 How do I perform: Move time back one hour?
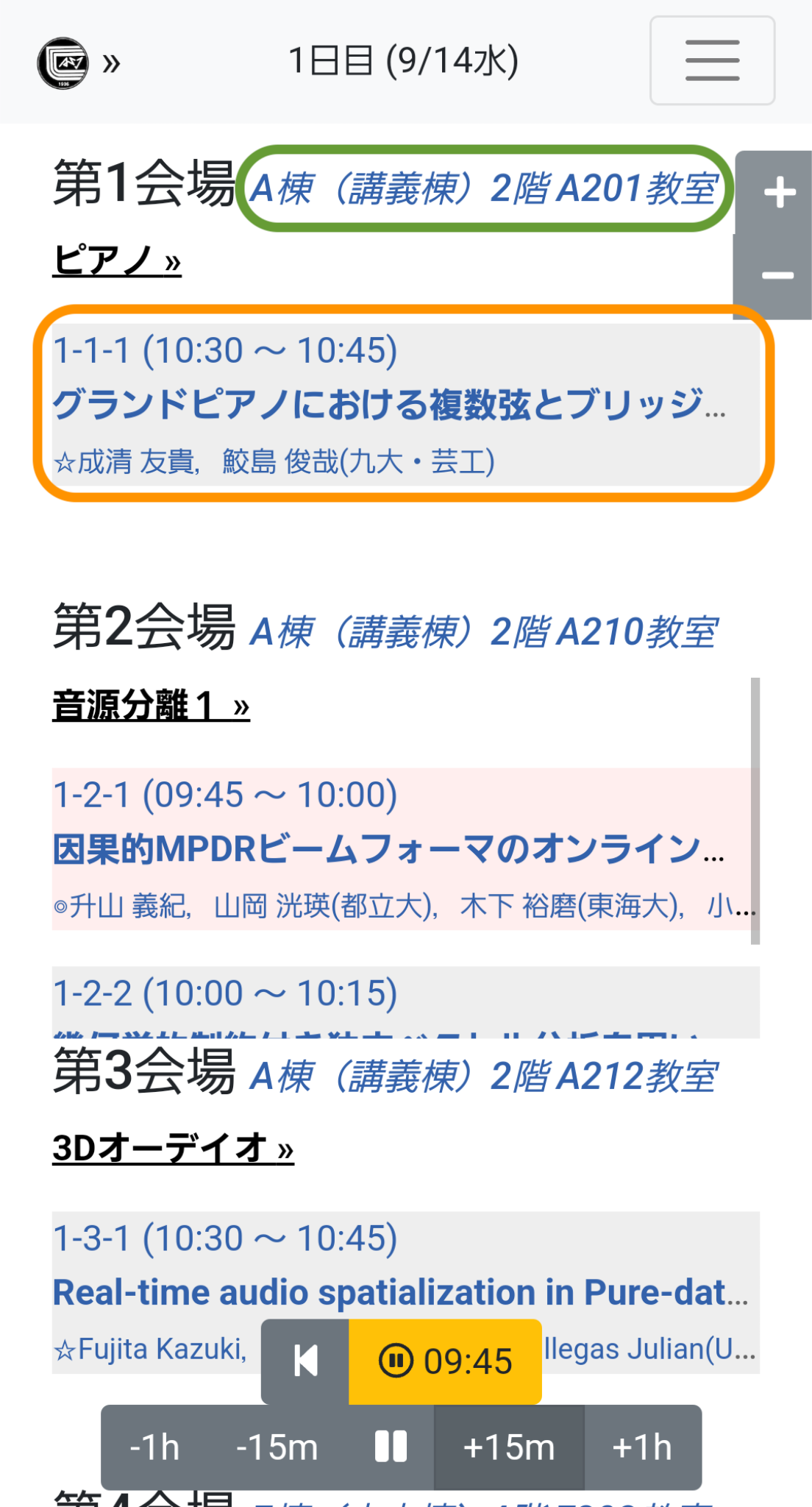click(154, 1447)
